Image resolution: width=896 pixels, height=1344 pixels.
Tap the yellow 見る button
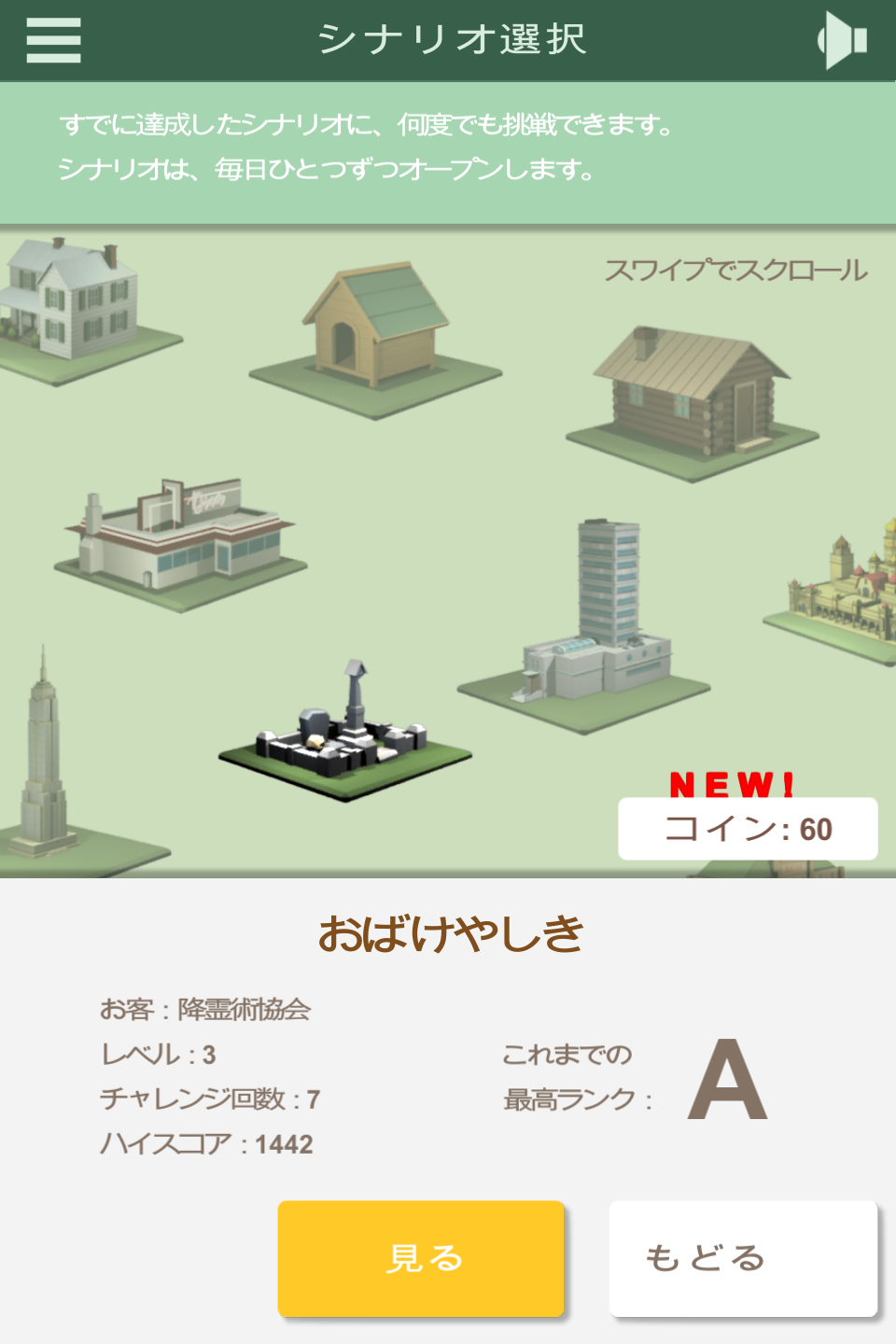[x=421, y=1258]
